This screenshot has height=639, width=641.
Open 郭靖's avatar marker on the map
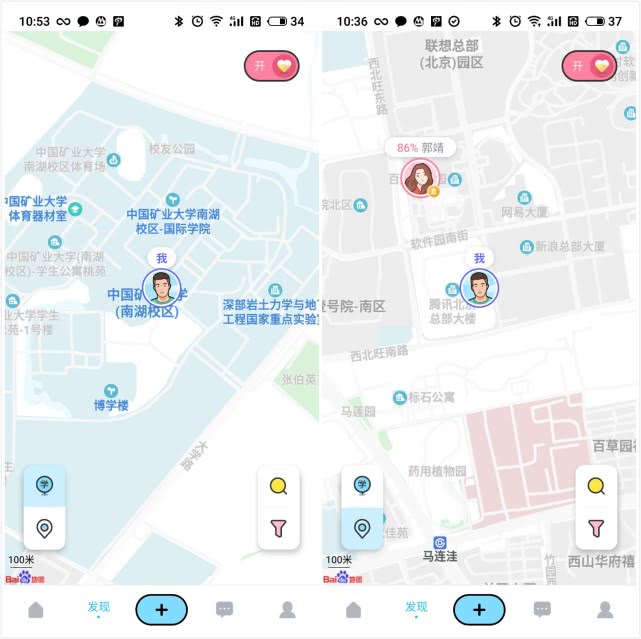click(x=420, y=179)
